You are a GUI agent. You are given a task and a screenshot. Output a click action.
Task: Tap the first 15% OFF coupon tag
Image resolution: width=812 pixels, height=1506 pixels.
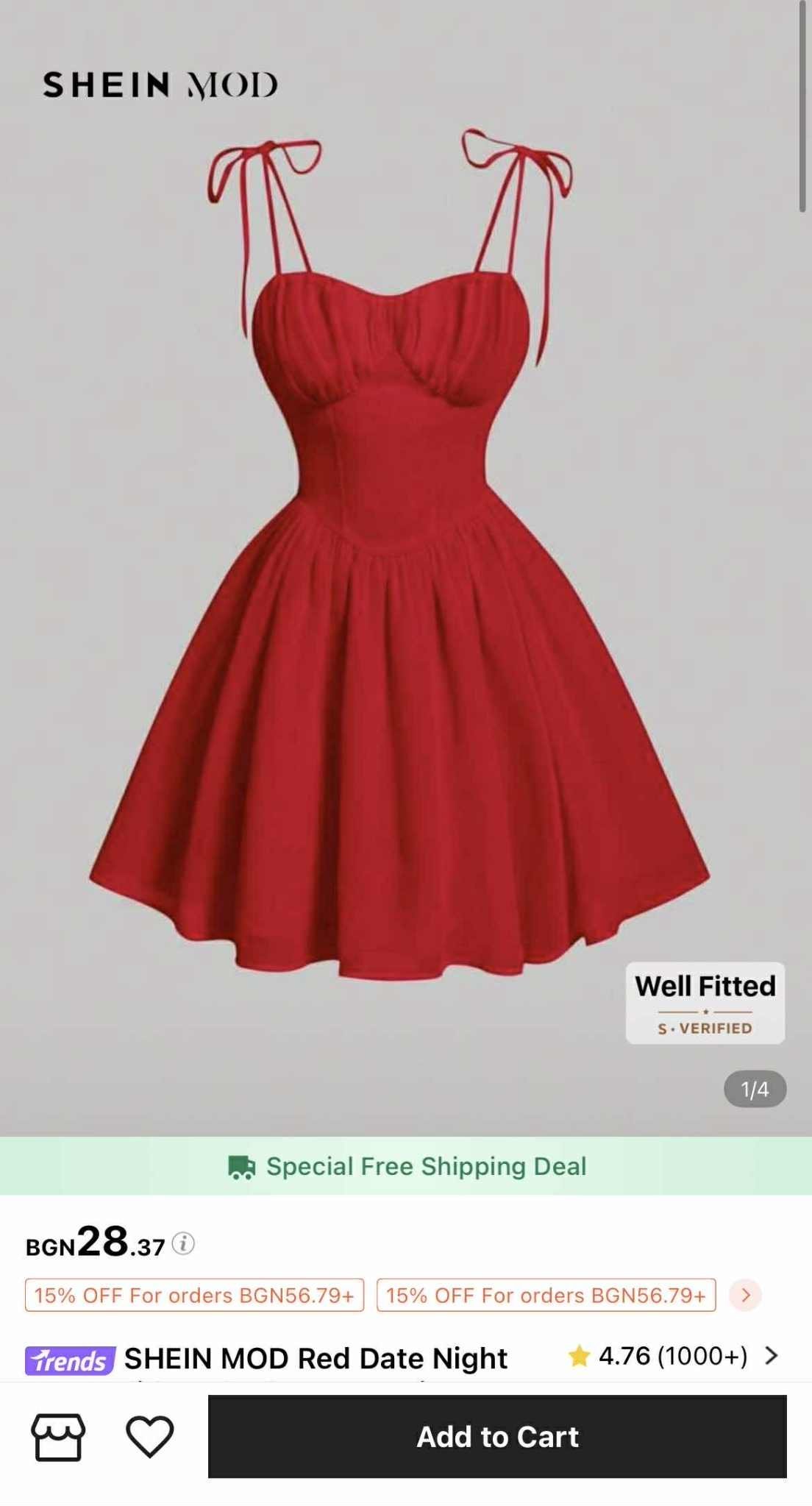coord(194,1295)
